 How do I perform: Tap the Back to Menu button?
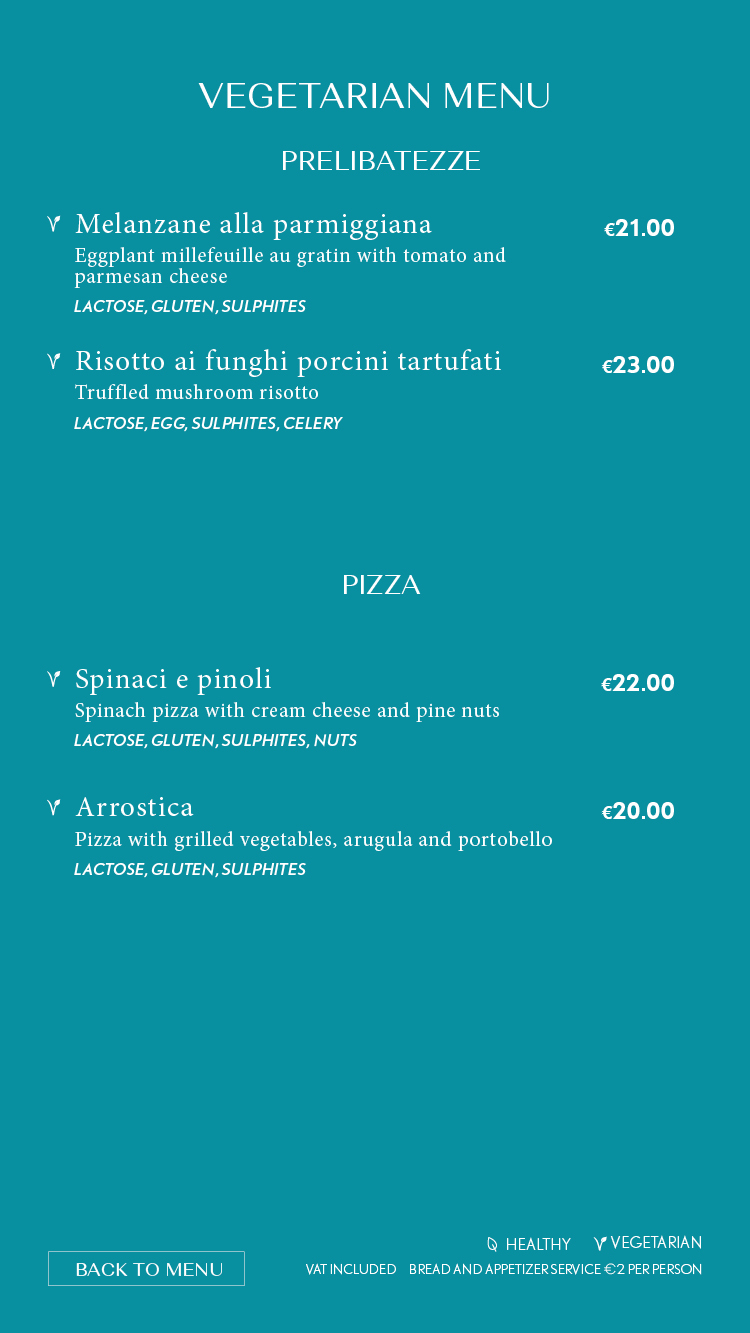coord(146,1268)
